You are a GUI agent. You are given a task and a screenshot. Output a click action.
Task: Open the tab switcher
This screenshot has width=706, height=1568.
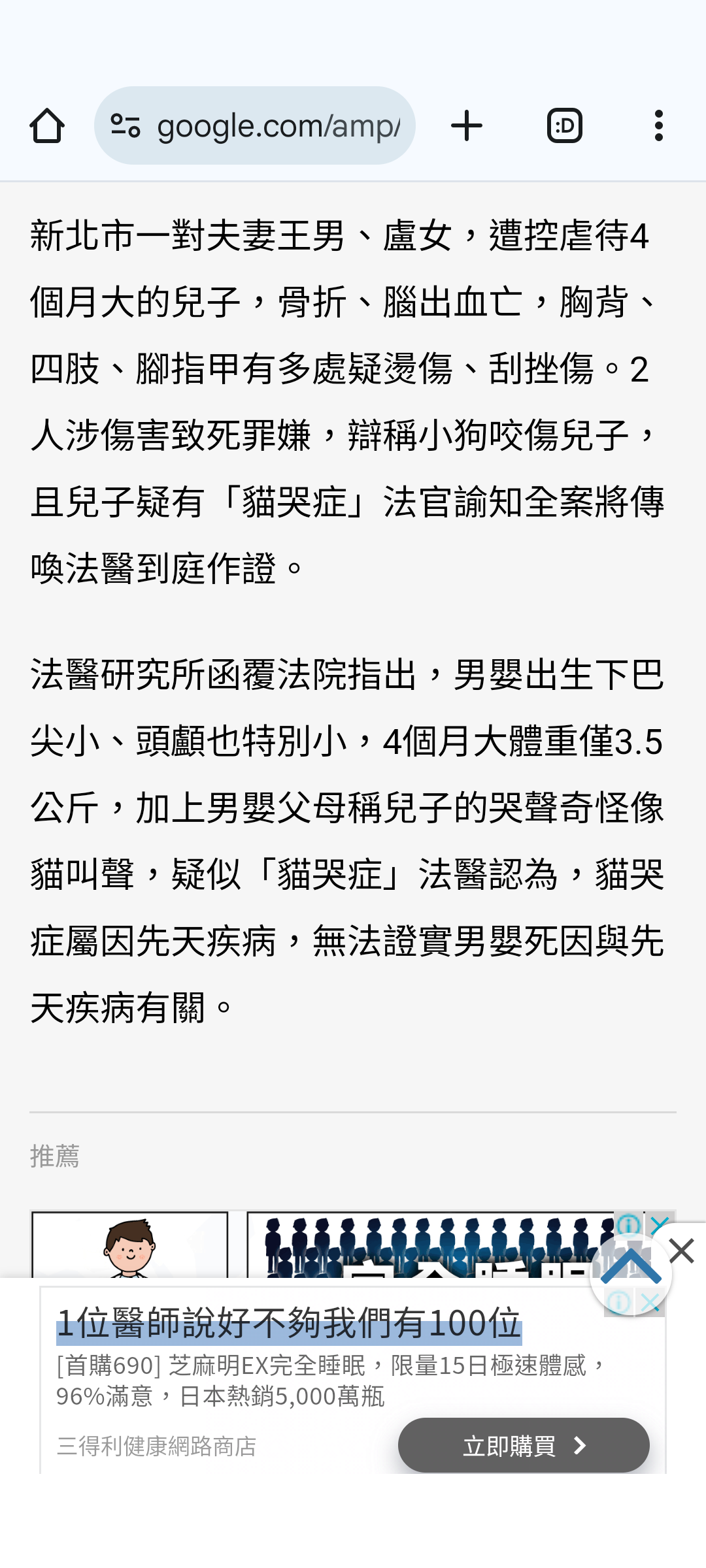pyautogui.click(x=564, y=125)
